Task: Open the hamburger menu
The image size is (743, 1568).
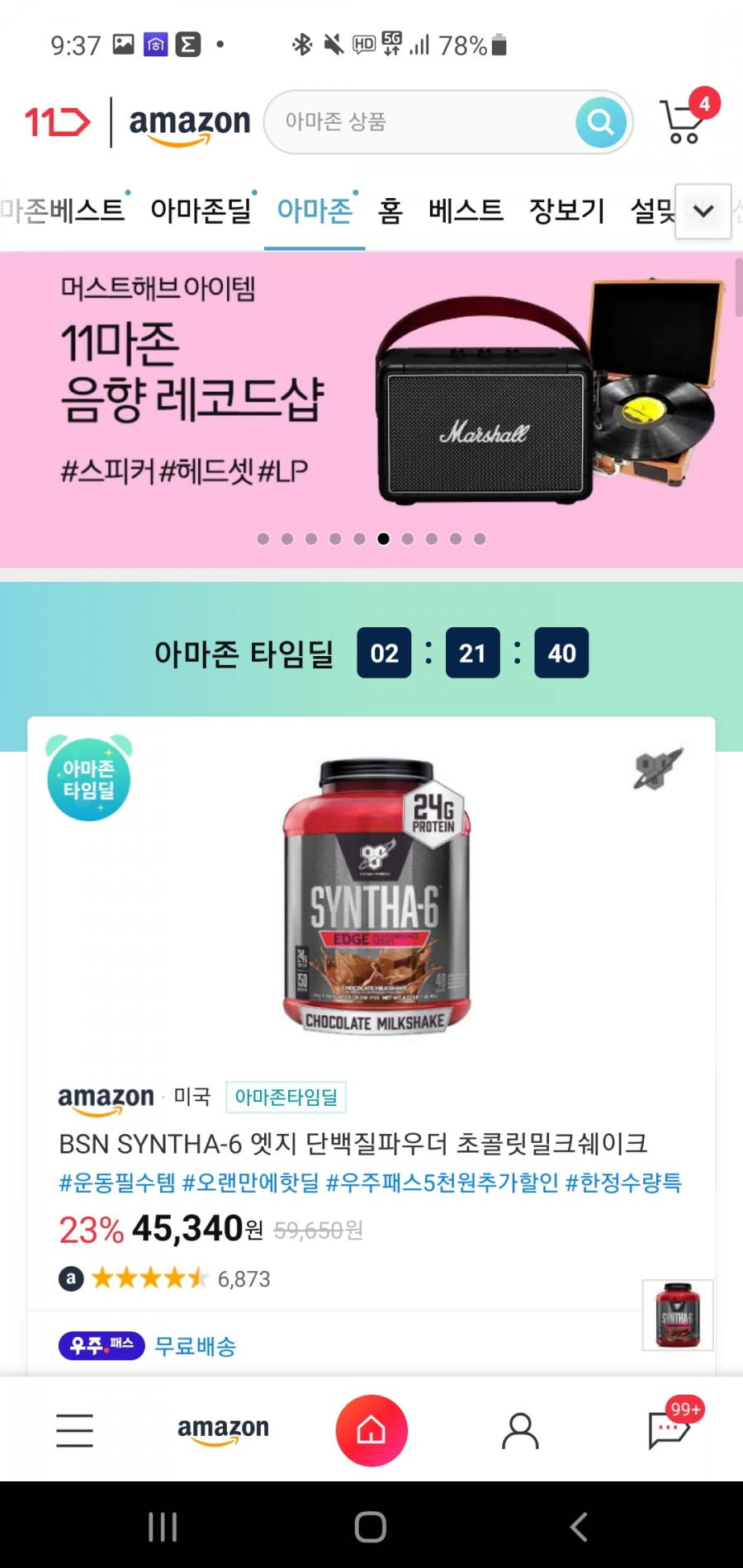Action: (74, 1430)
